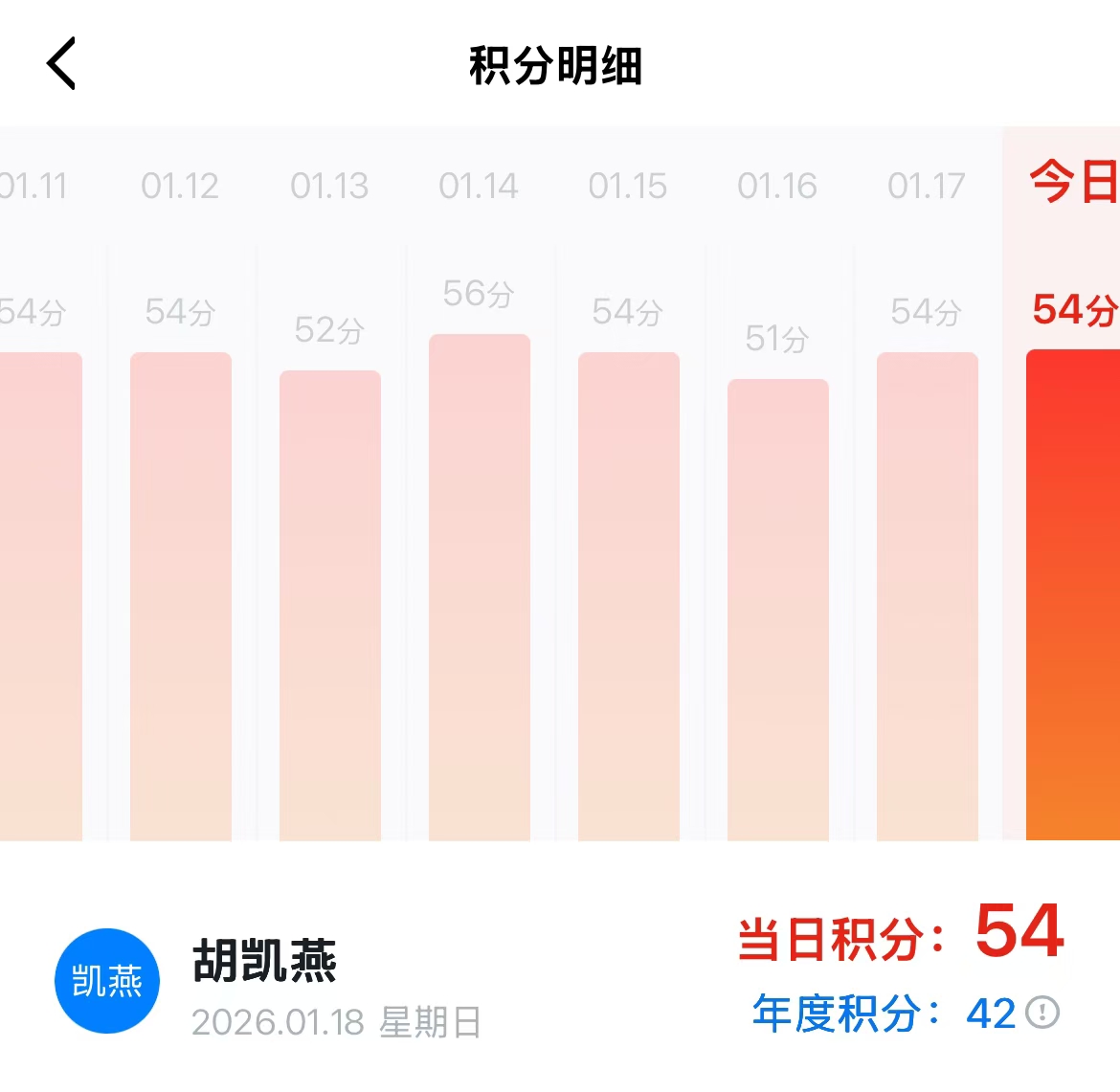Screen dimensions: 1120x1092
Task: Select the 01.11 day bar
Action: point(38,593)
